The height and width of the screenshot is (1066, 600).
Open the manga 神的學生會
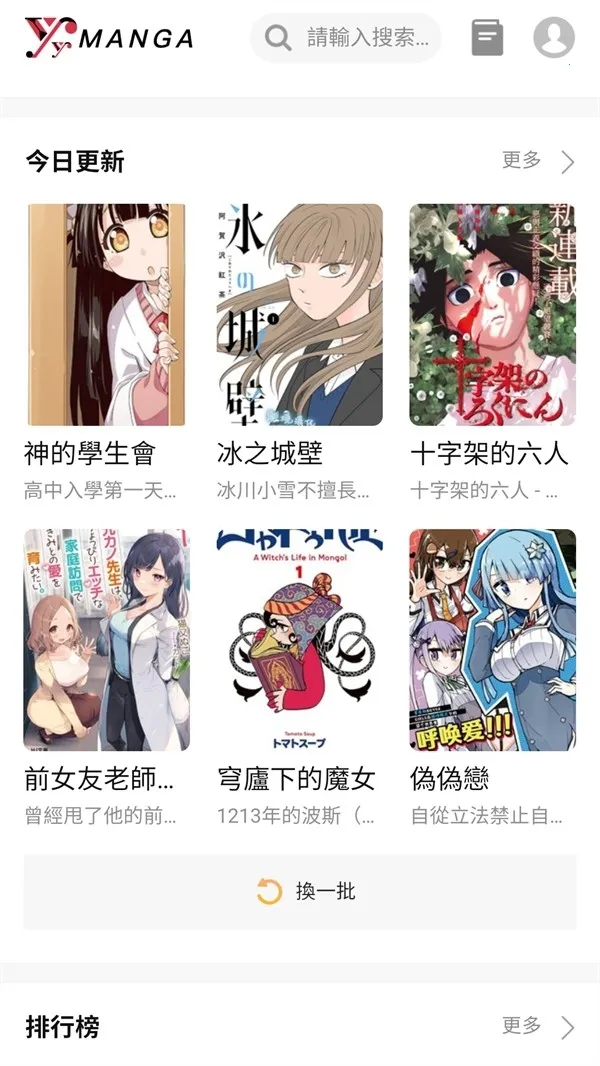click(106, 315)
